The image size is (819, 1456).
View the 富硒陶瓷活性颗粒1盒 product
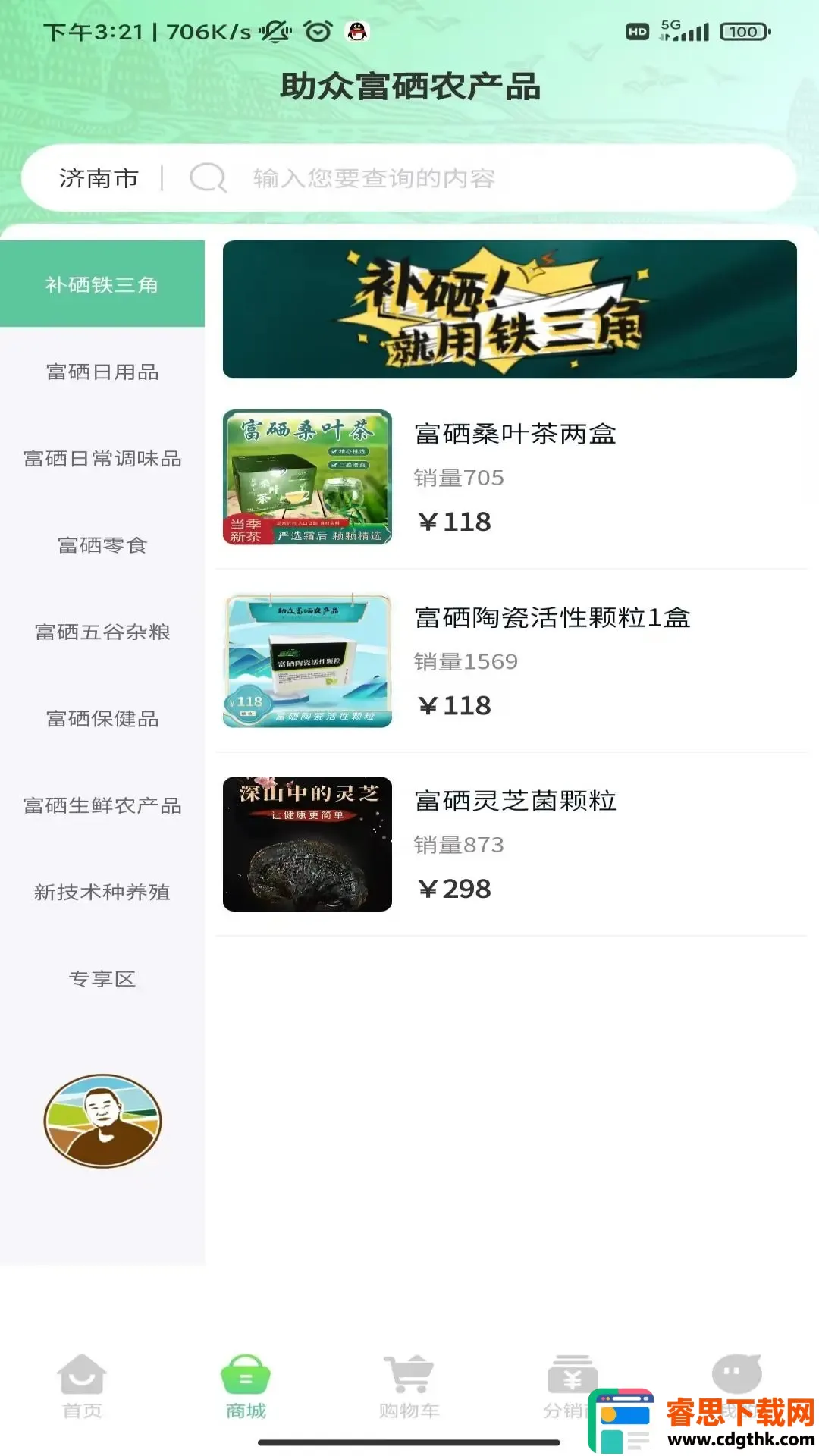(514, 661)
